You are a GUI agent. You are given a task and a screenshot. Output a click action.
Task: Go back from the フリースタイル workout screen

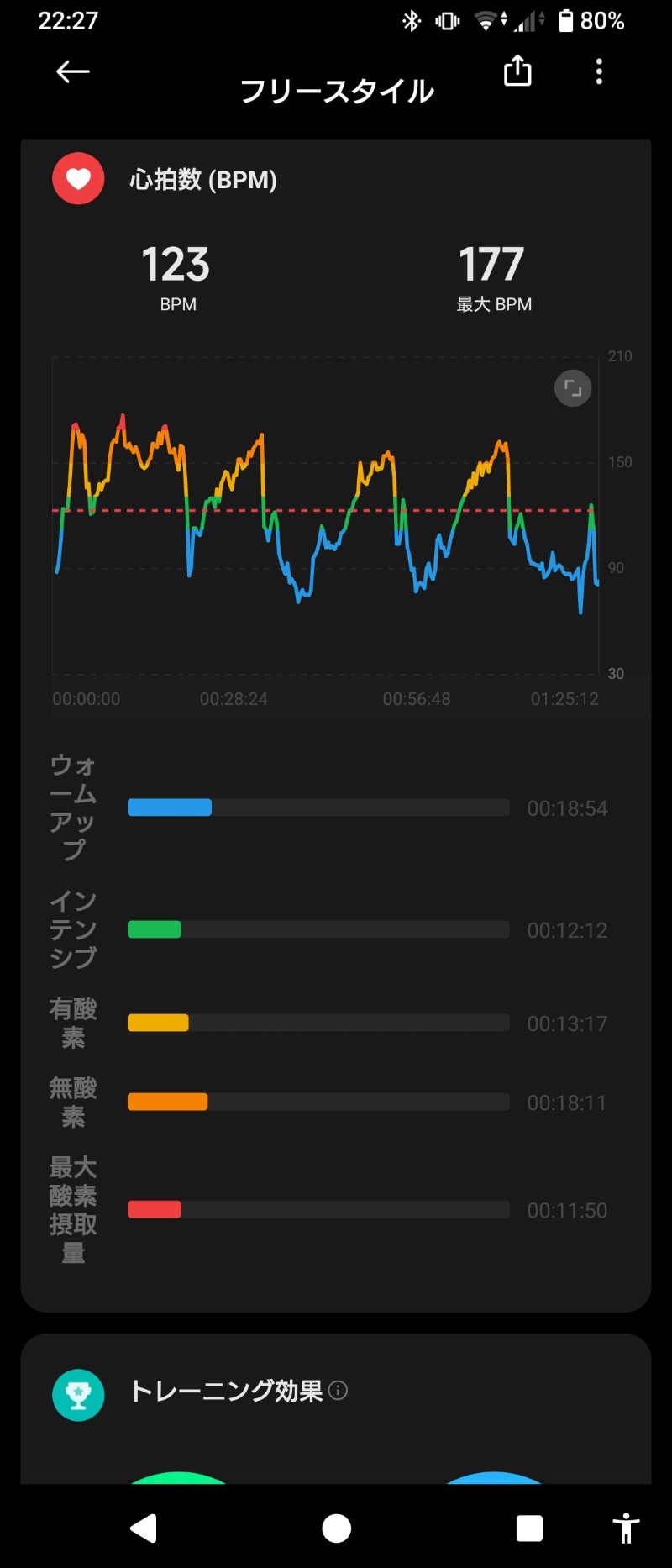click(x=73, y=72)
